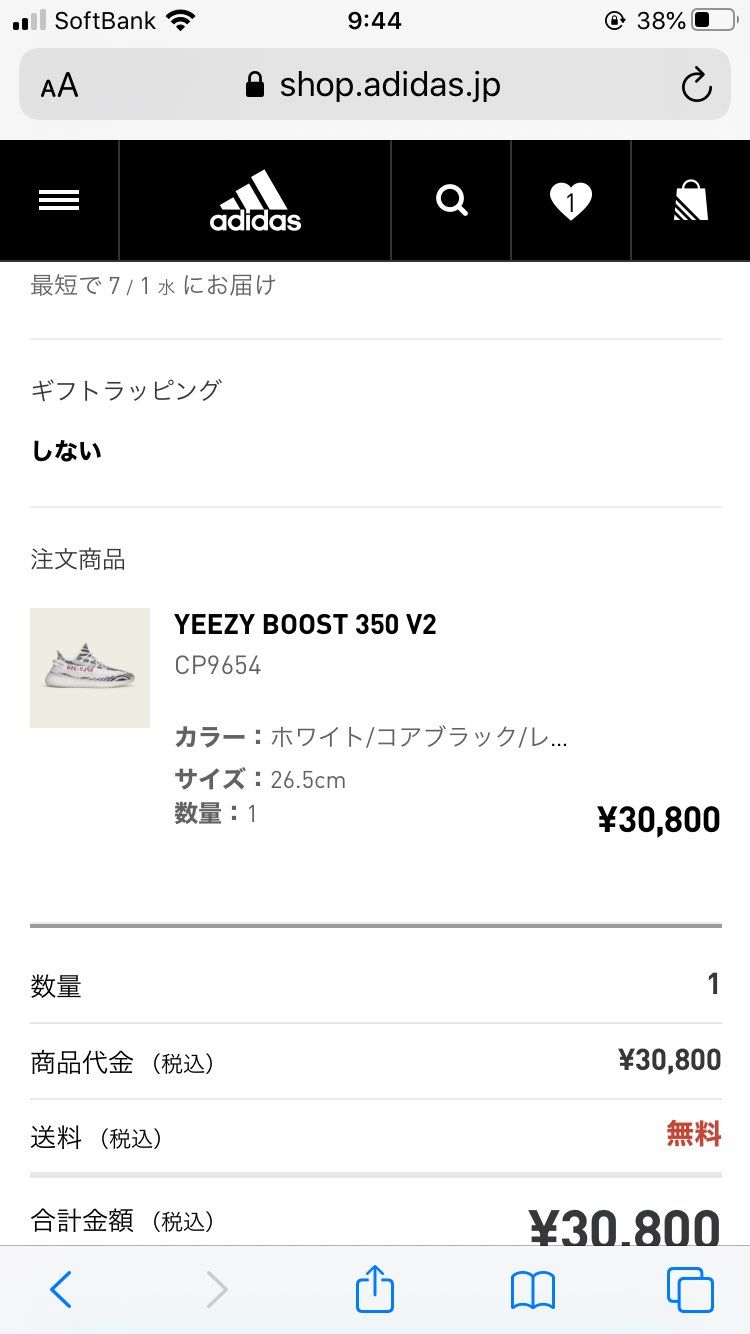Image resolution: width=750 pixels, height=1334 pixels.
Task: Go to the adidas home page
Action: coord(255,201)
